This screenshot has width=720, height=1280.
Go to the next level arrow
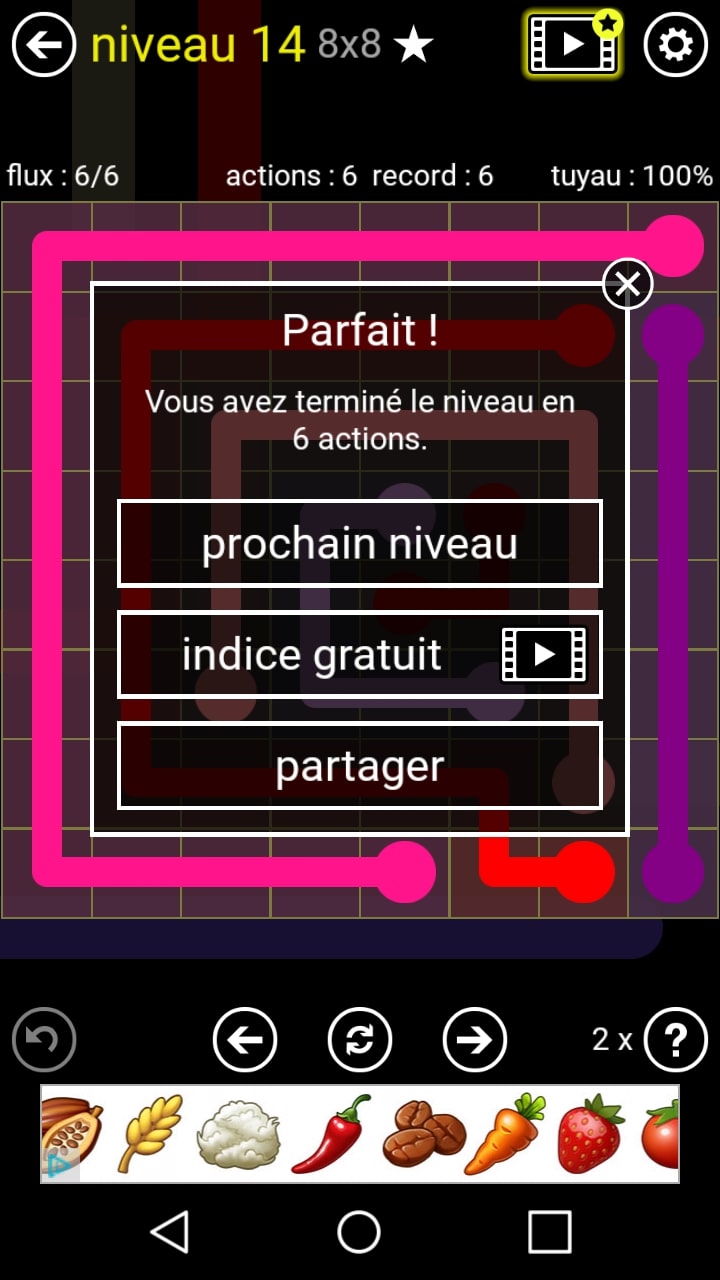click(474, 1040)
